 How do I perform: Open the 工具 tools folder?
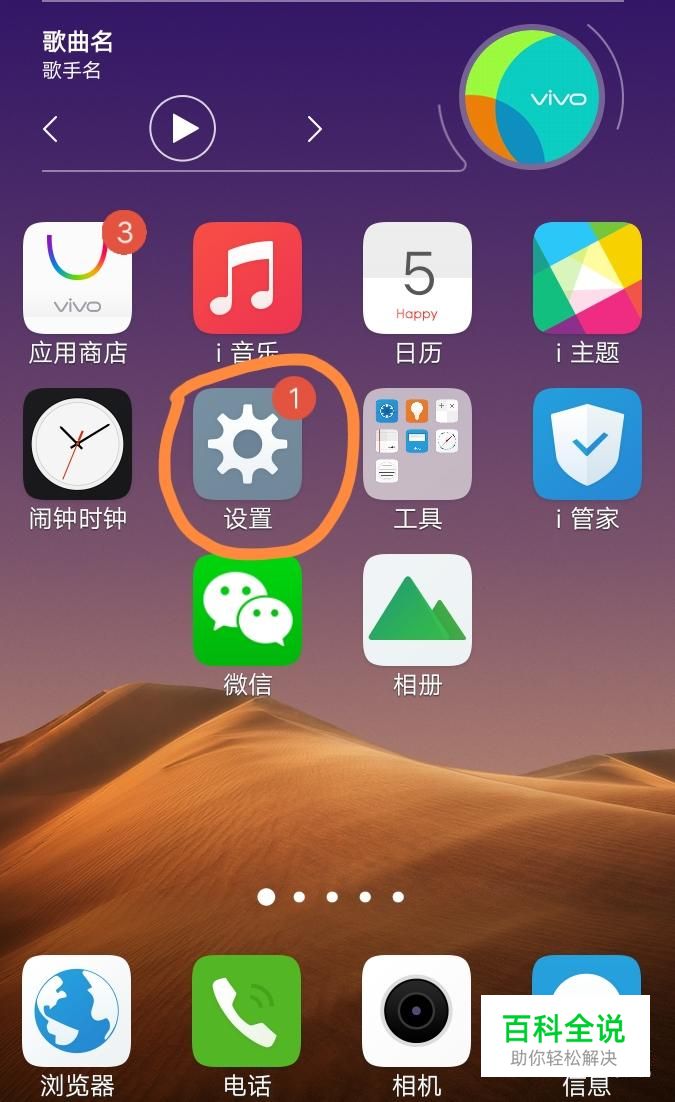coord(417,444)
